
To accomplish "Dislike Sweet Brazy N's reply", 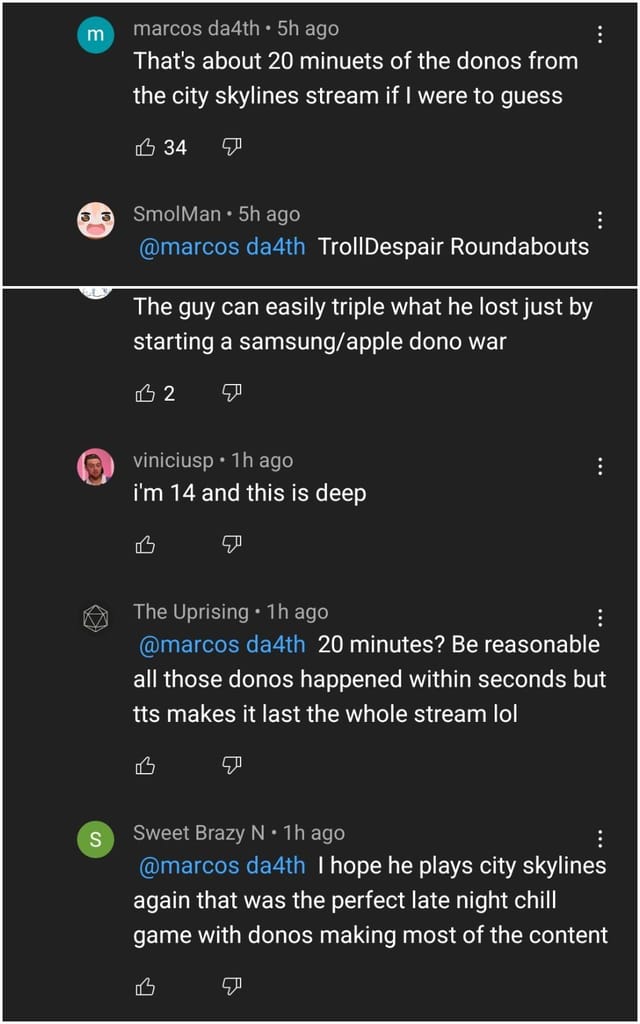I will (x=231, y=987).
